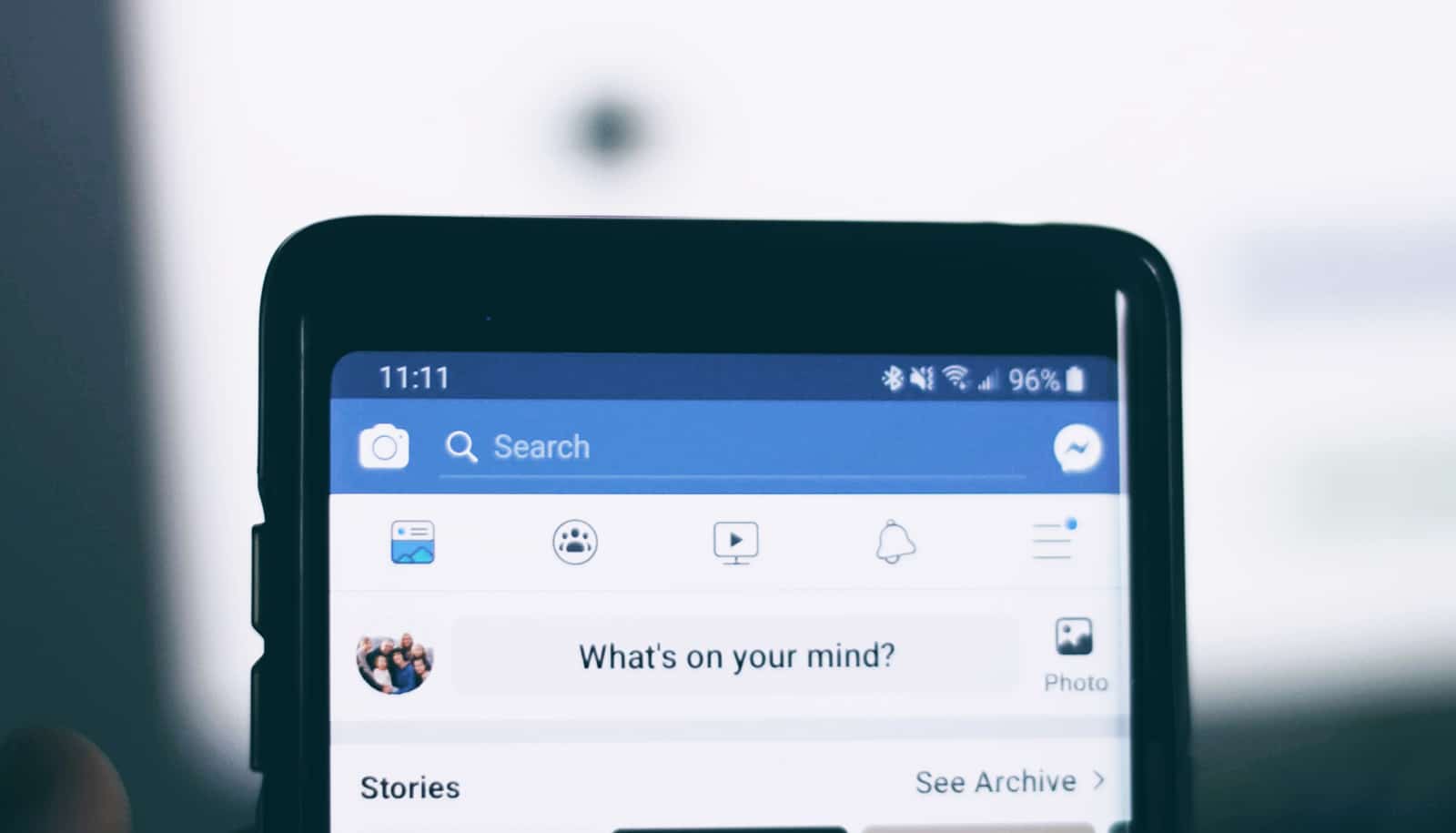Go to the Watch video tab

[x=735, y=543]
